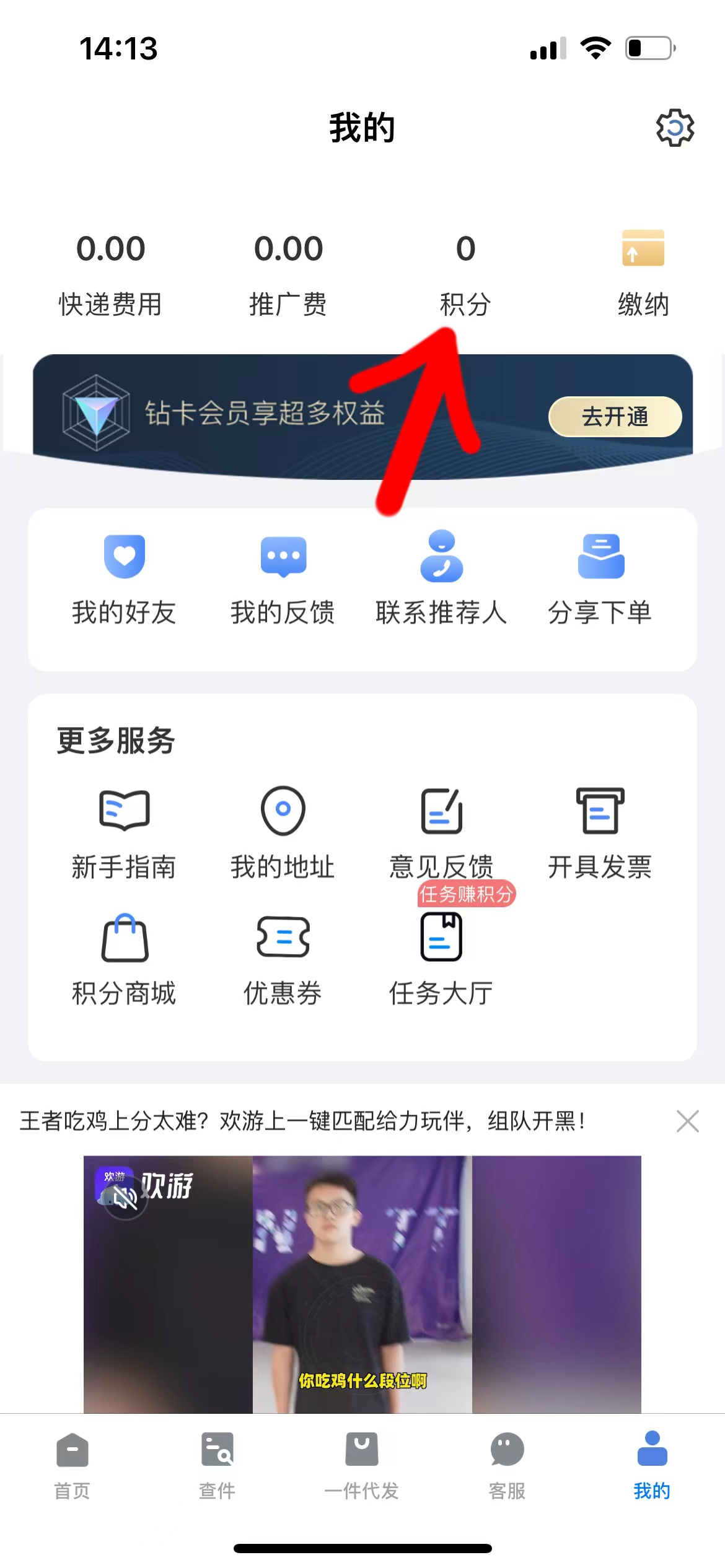Unmute the 欢游 ad video
The width and height of the screenshot is (725, 1568).
125,1198
